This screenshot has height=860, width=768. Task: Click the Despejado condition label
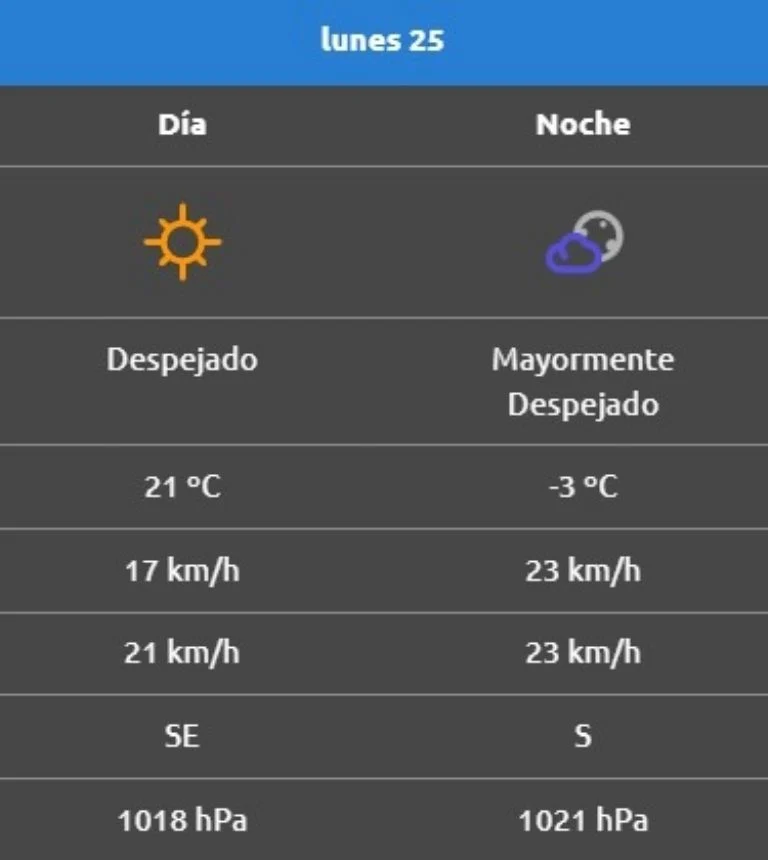pos(184,360)
